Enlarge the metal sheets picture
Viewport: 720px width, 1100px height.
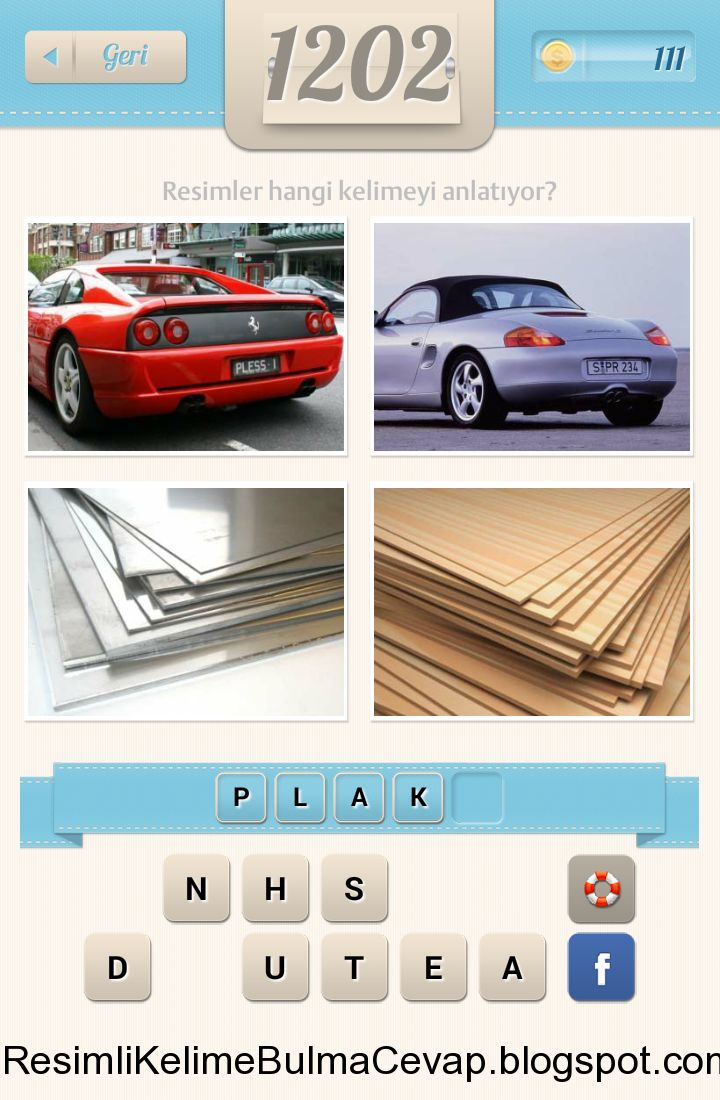click(186, 602)
